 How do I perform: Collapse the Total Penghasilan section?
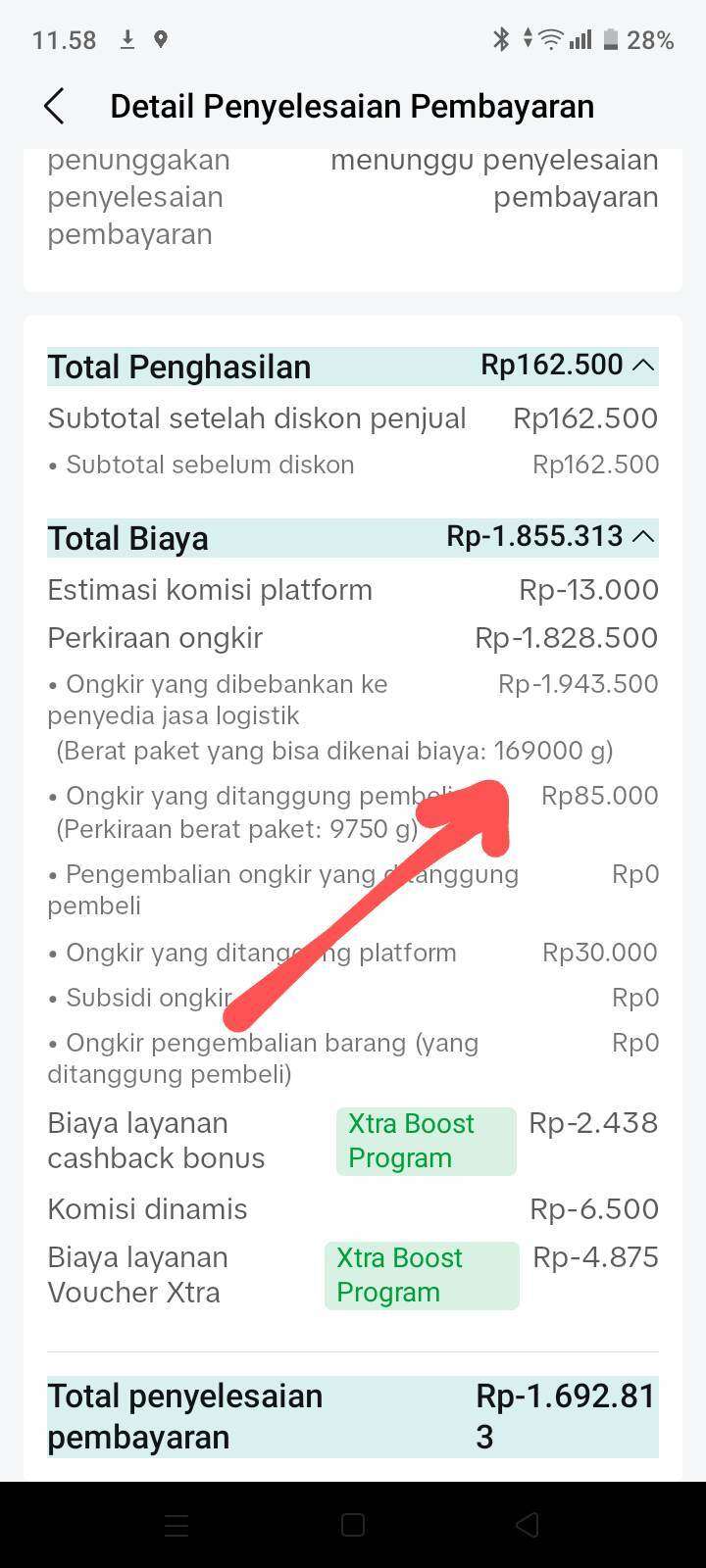click(643, 365)
